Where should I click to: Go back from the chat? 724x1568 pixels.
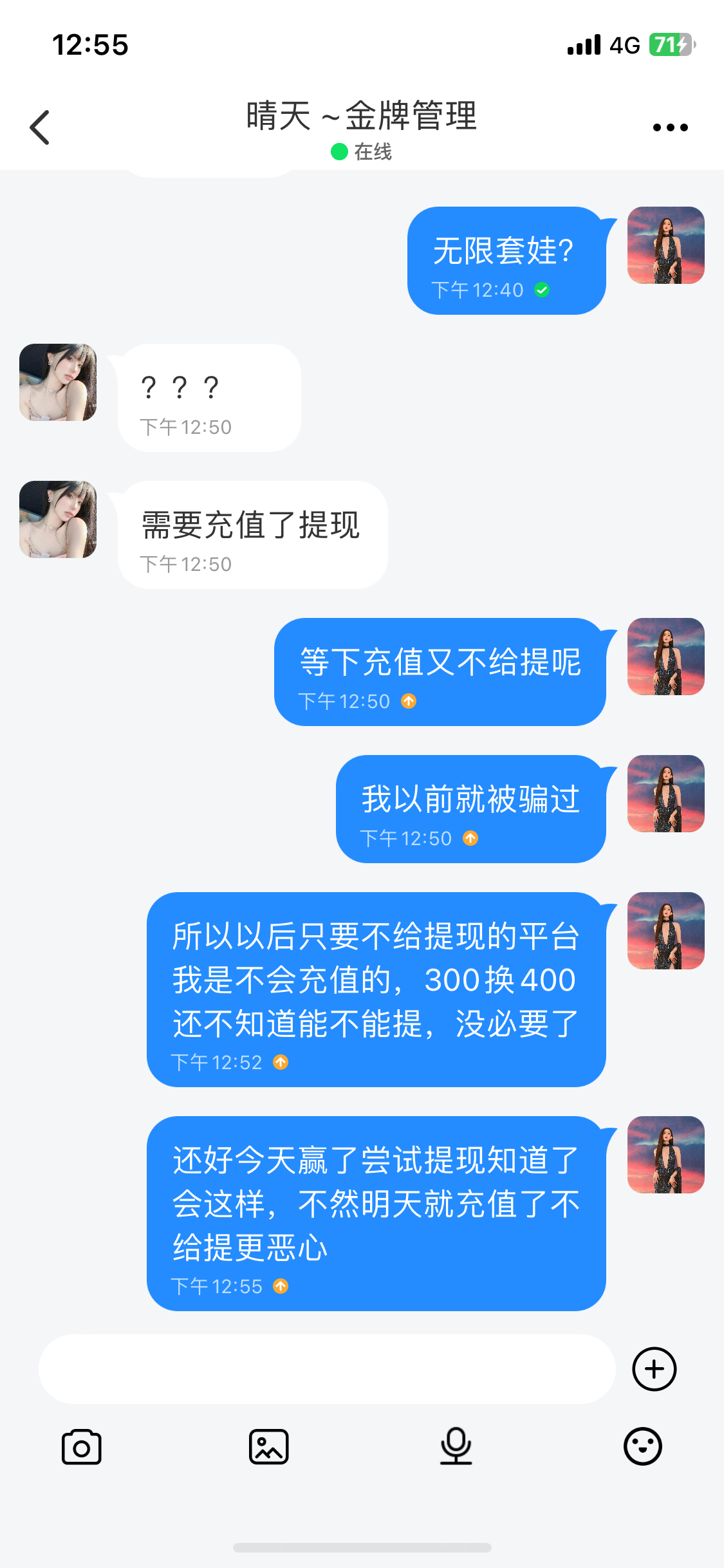(x=40, y=127)
